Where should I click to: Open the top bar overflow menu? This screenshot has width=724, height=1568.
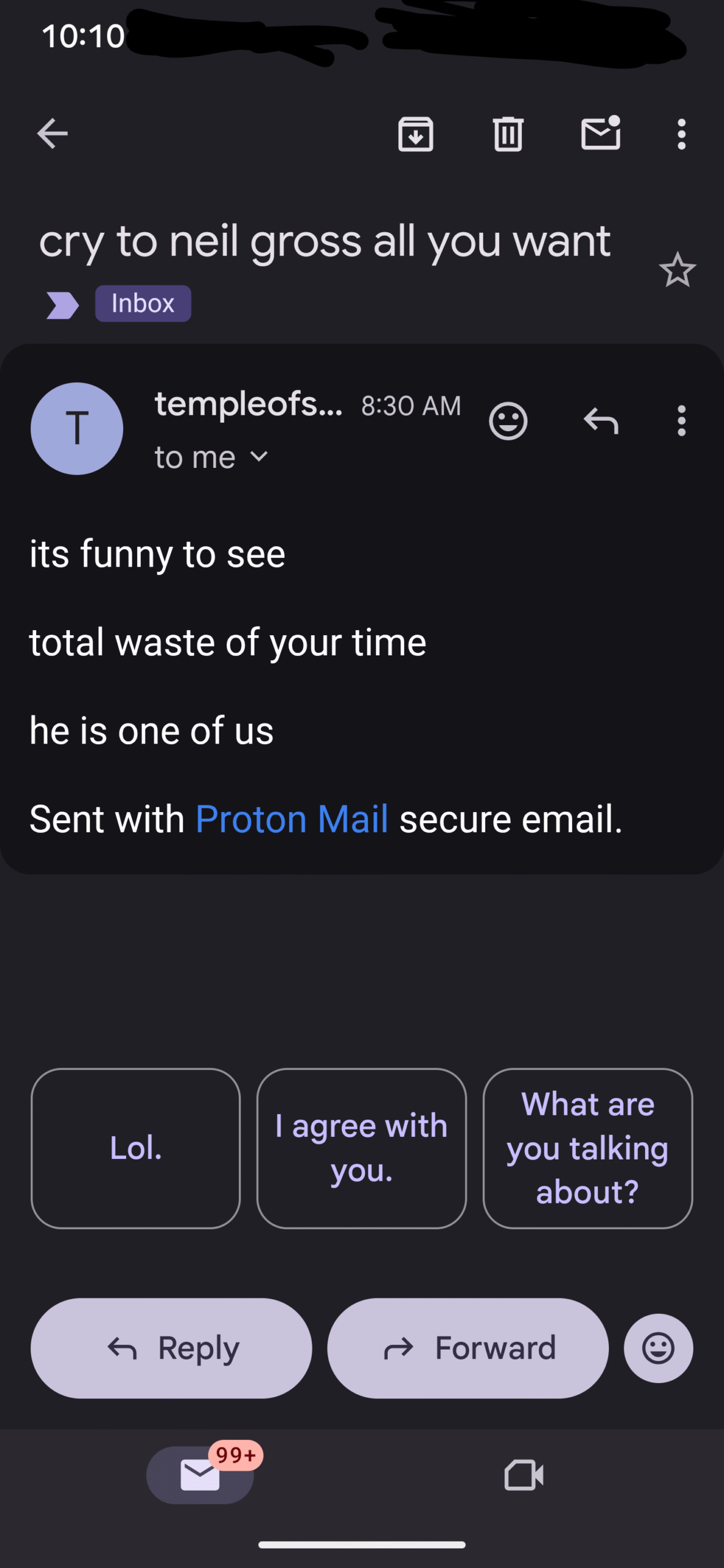click(681, 134)
